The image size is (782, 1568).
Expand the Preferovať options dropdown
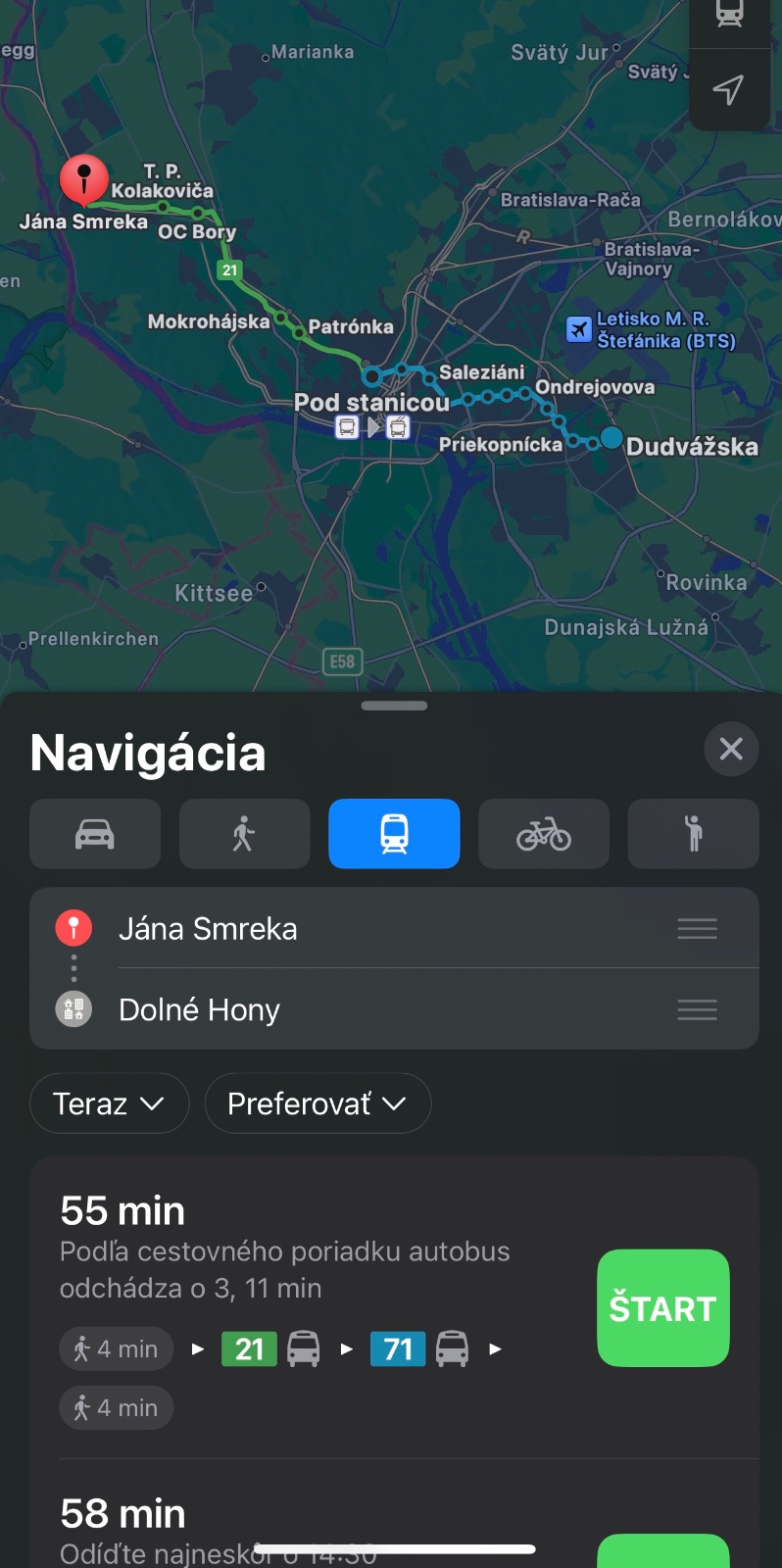tap(318, 1103)
